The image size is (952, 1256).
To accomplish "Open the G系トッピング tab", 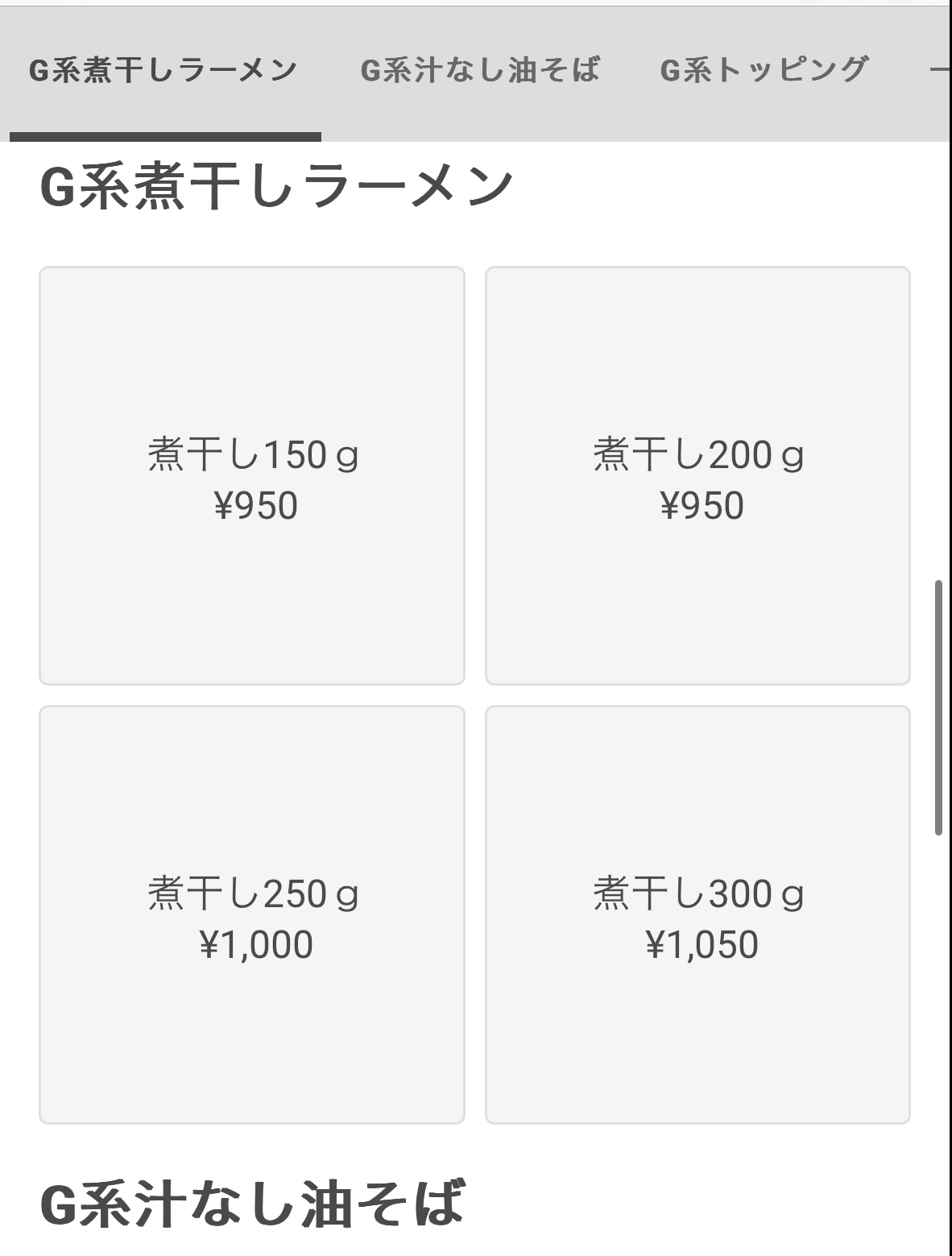I will (x=764, y=71).
